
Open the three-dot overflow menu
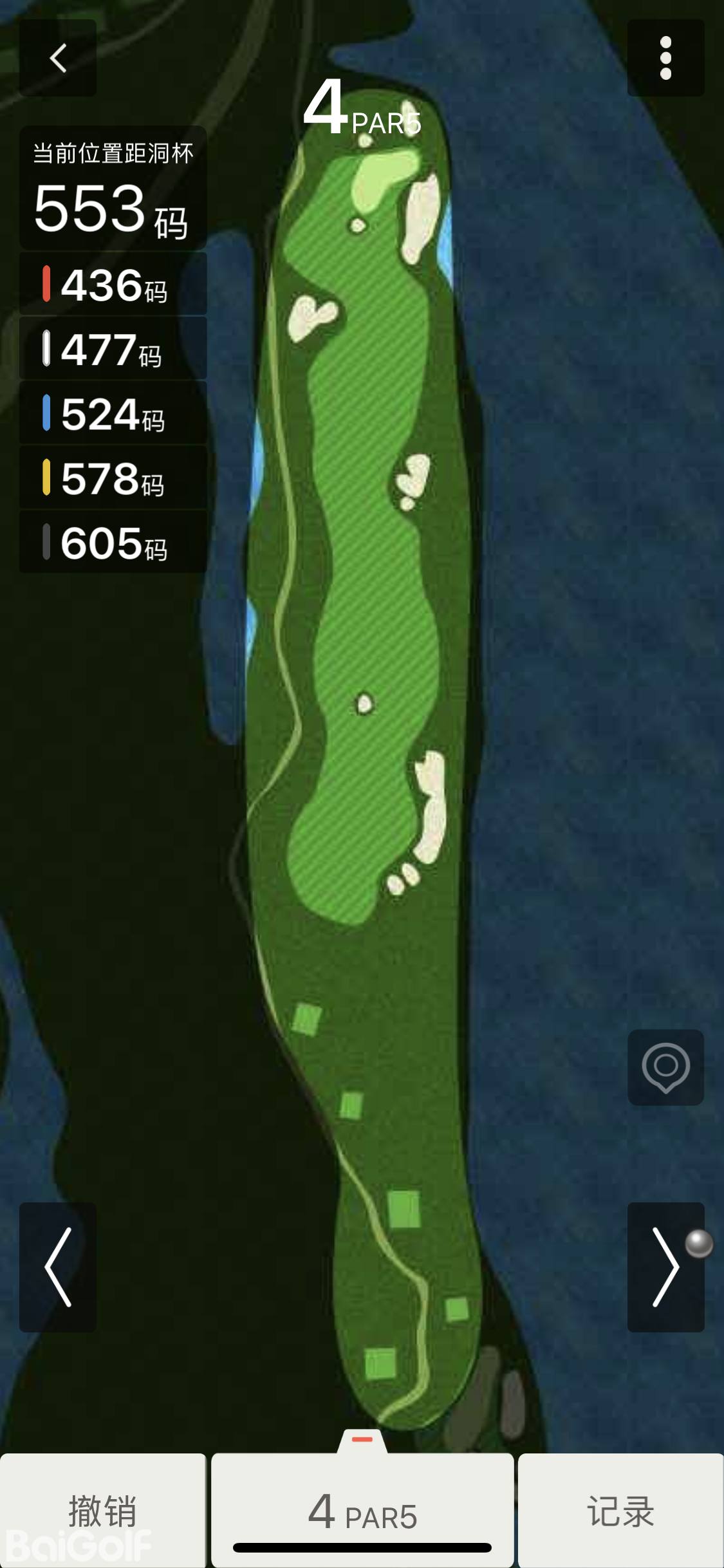[x=665, y=59]
